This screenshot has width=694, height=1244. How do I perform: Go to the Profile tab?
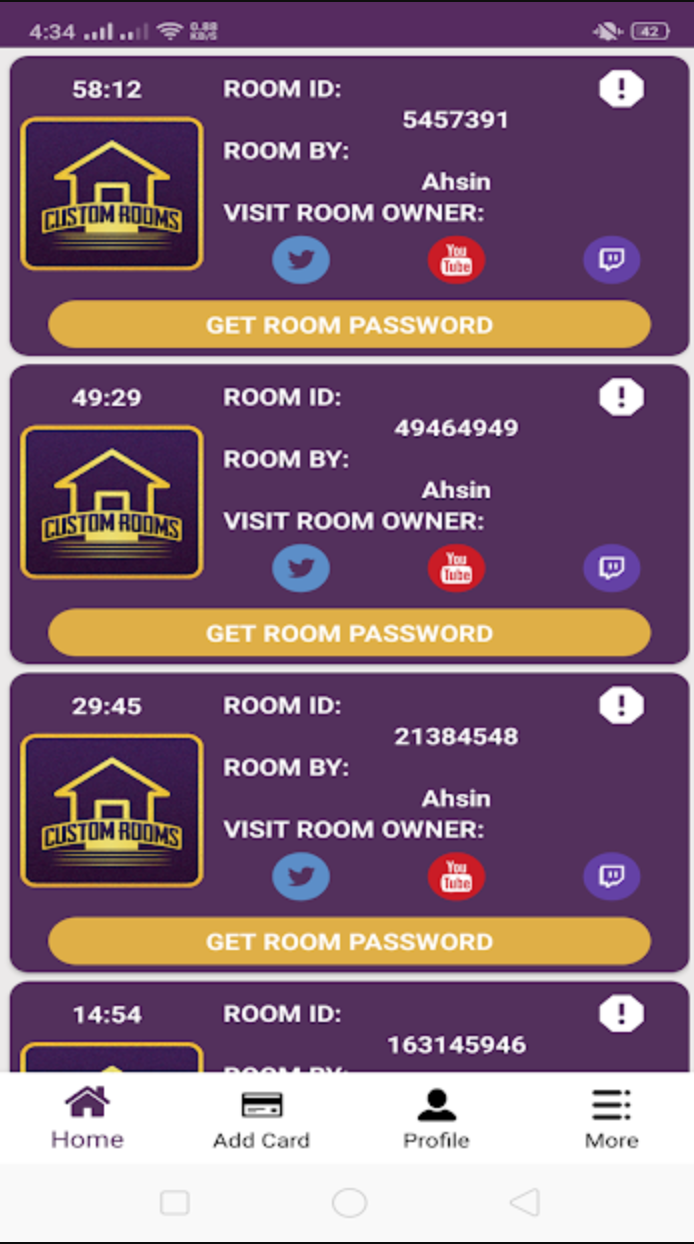click(x=436, y=1119)
